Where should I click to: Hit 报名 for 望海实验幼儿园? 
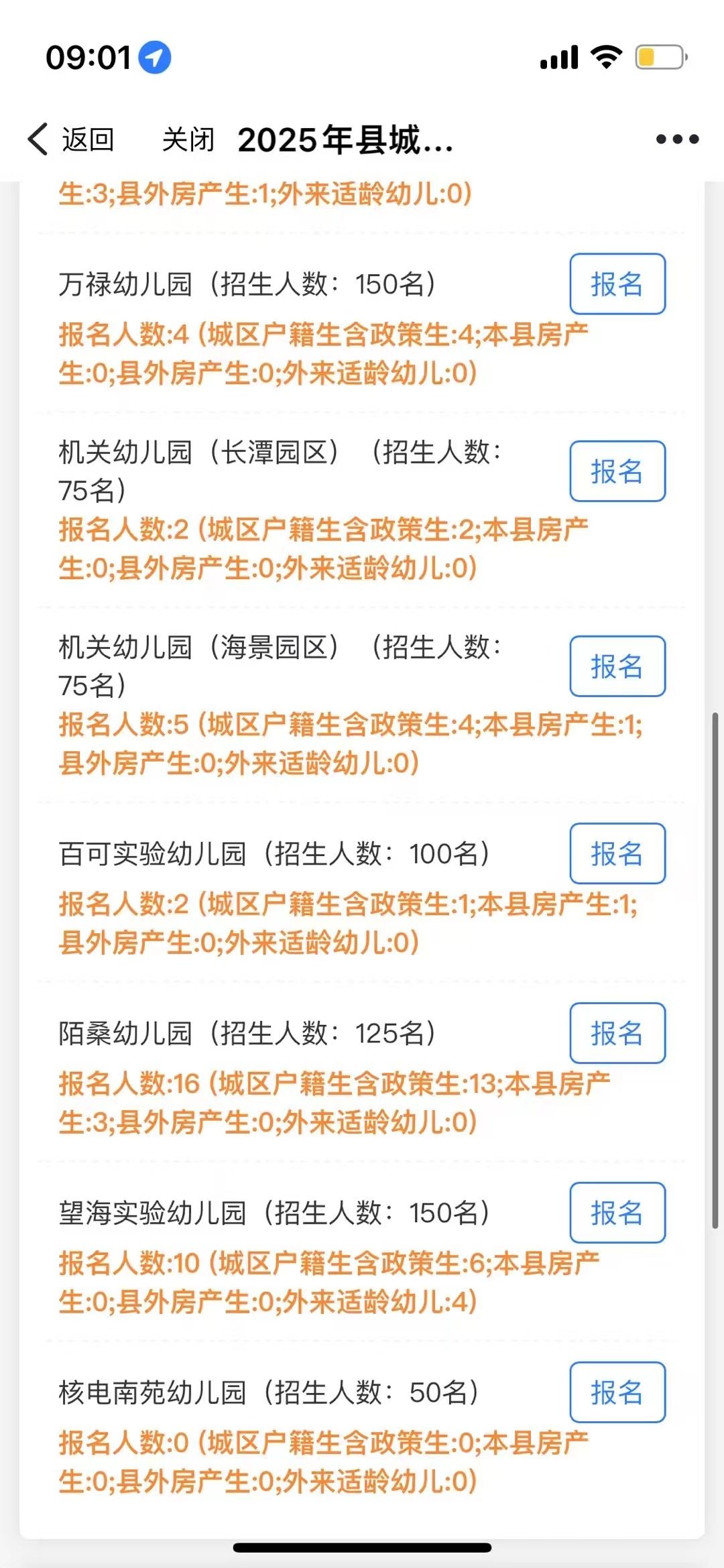tap(617, 1213)
